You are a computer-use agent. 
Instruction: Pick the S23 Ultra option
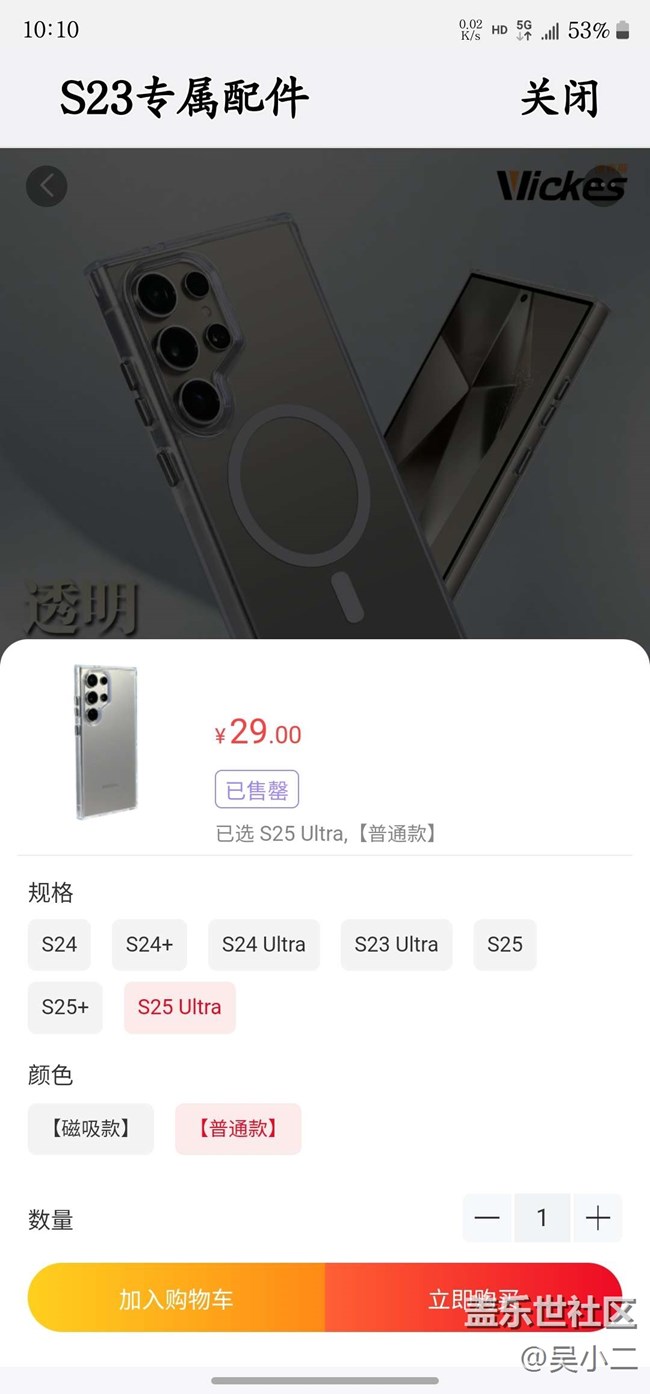pyautogui.click(x=396, y=944)
